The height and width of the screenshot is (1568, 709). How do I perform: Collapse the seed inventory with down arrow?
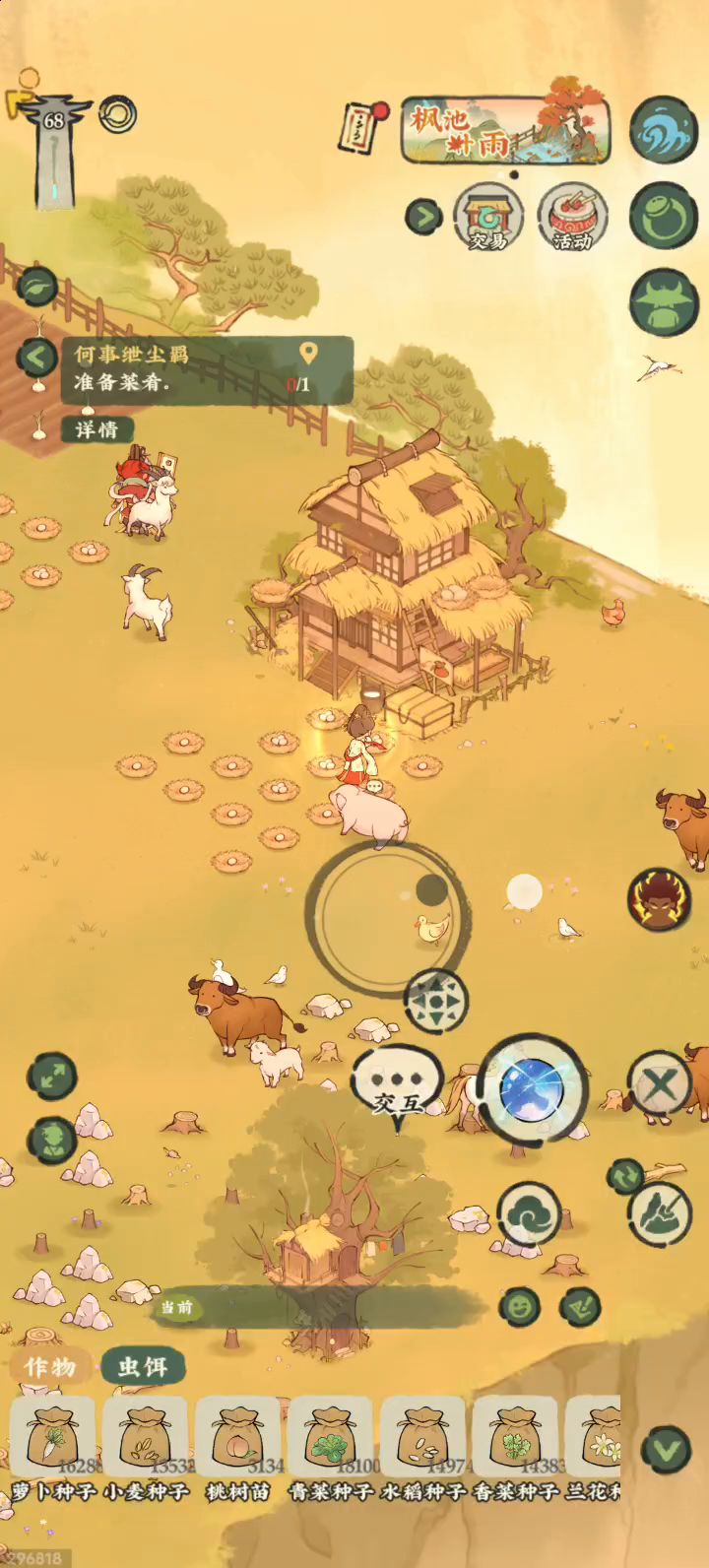(667, 1450)
